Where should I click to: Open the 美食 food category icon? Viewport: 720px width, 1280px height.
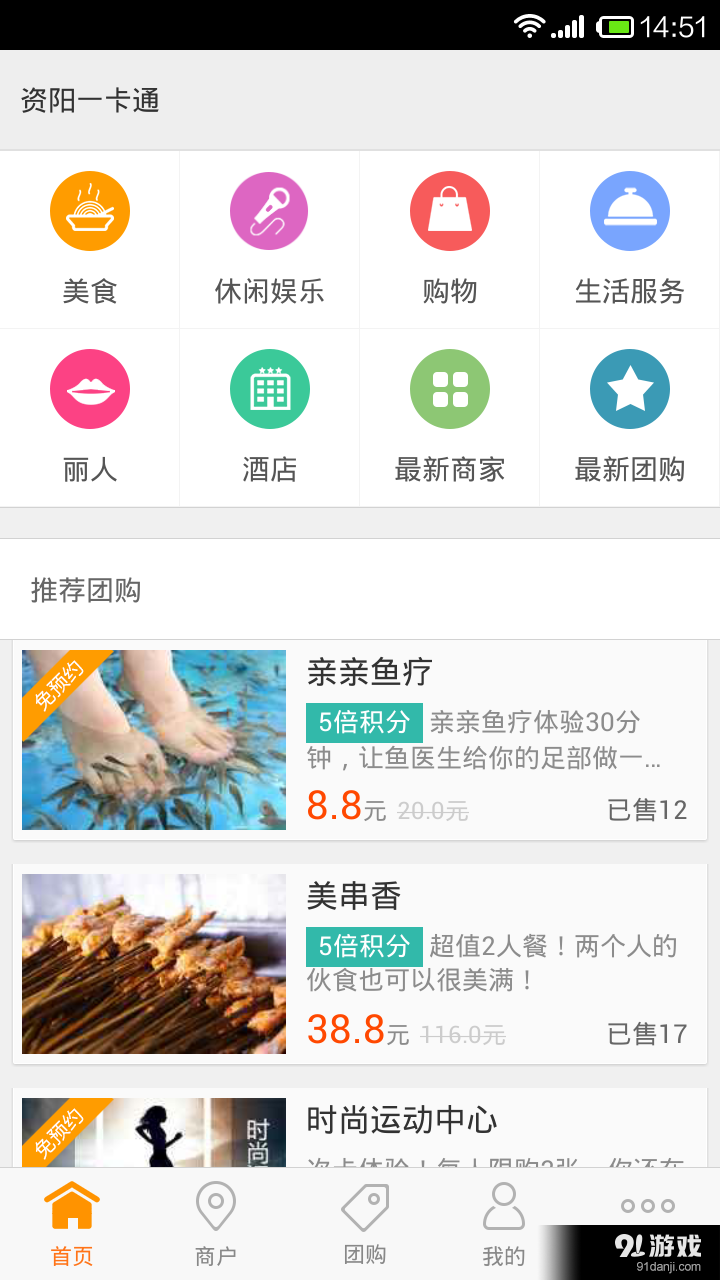pos(90,211)
